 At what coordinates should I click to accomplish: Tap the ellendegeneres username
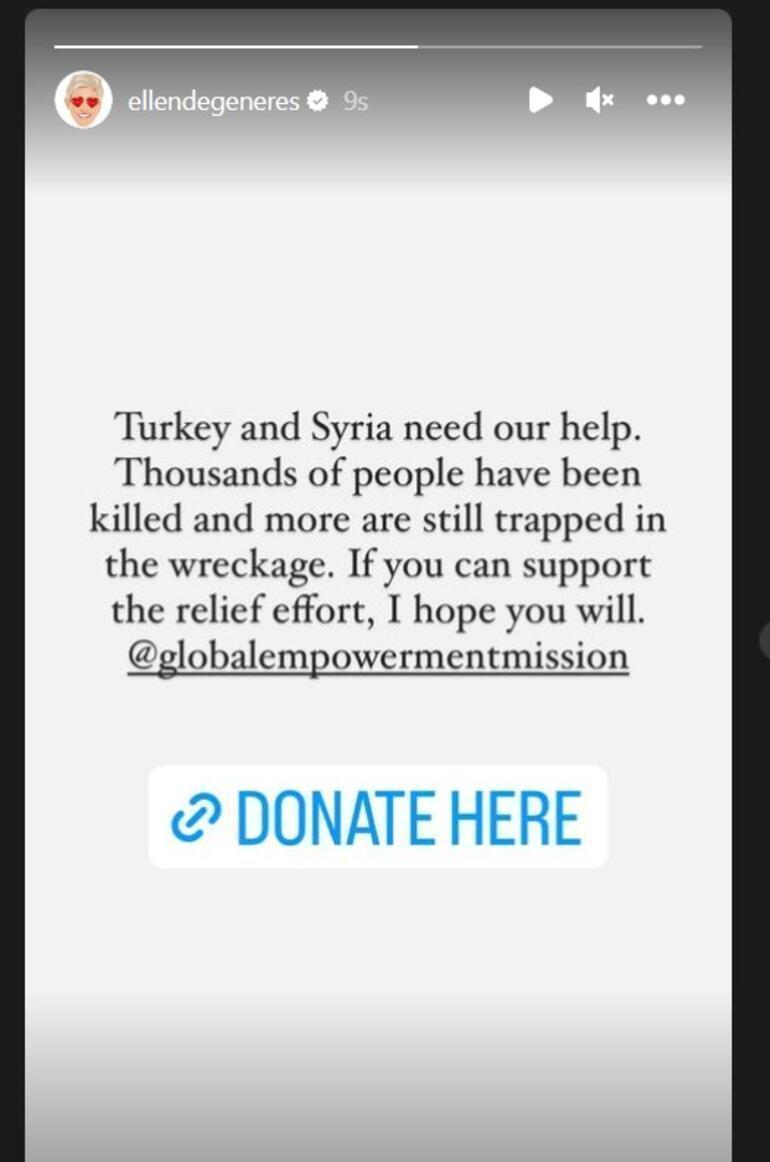(x=213, y=101)
